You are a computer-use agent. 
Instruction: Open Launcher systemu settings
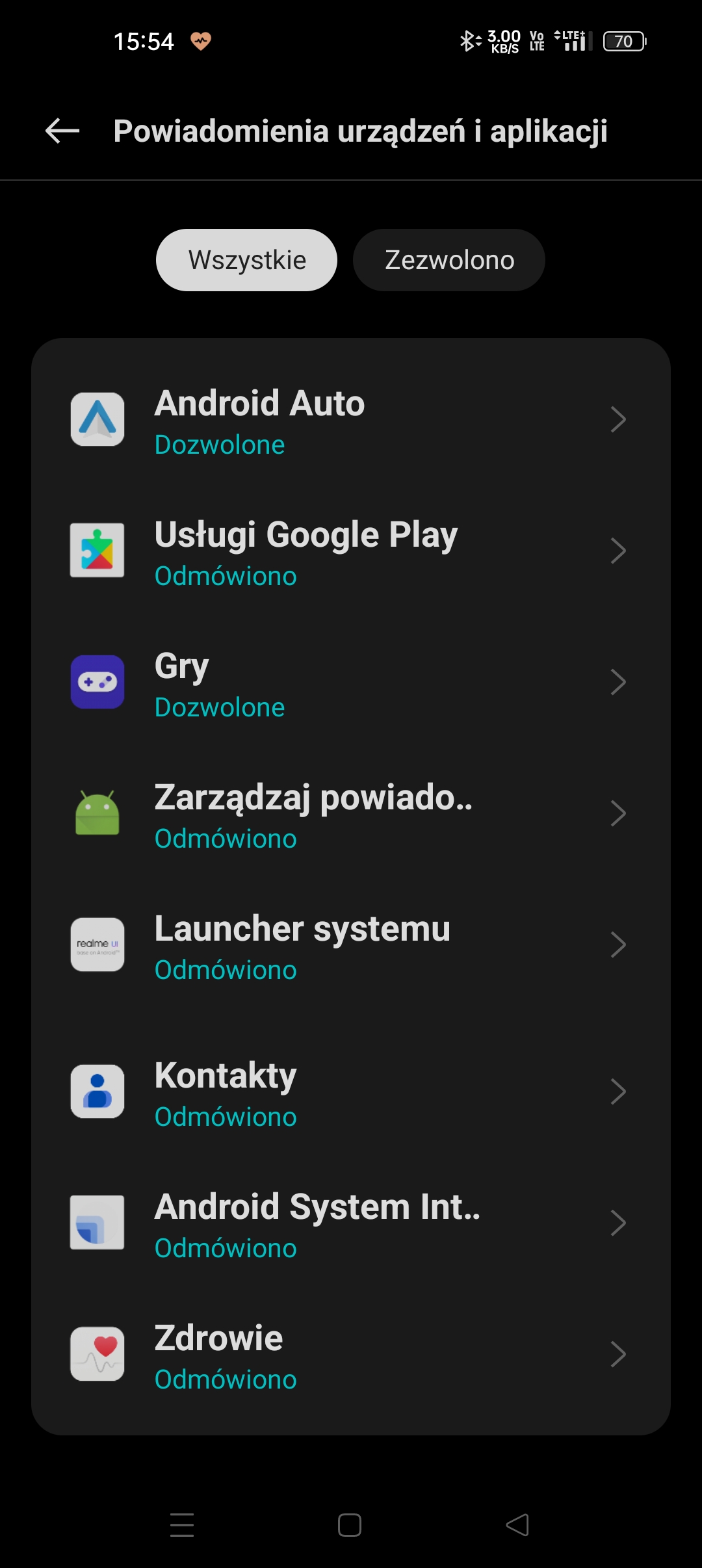coord(351,945)
